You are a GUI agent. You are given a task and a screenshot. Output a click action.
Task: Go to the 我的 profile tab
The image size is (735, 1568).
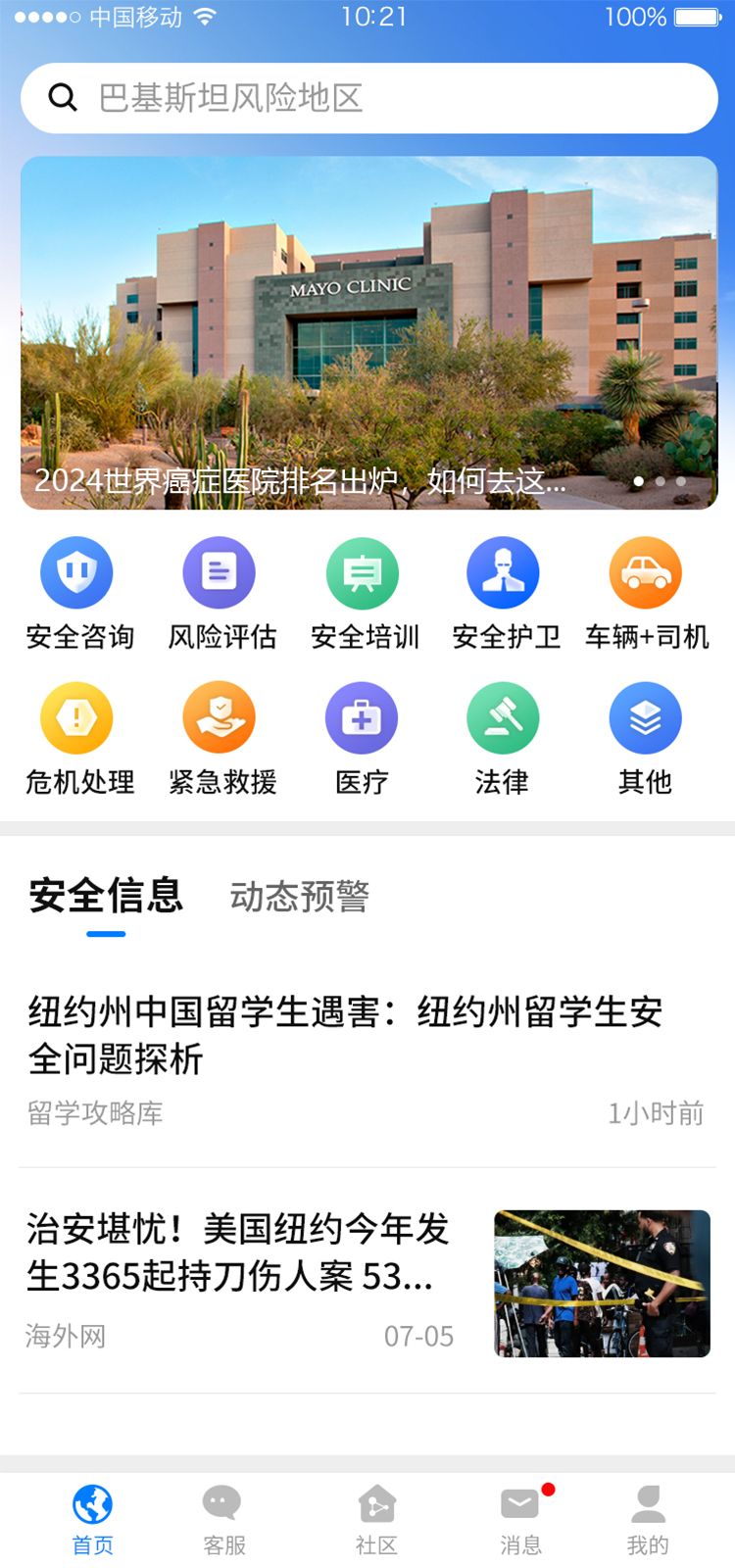coord(648,1520)
